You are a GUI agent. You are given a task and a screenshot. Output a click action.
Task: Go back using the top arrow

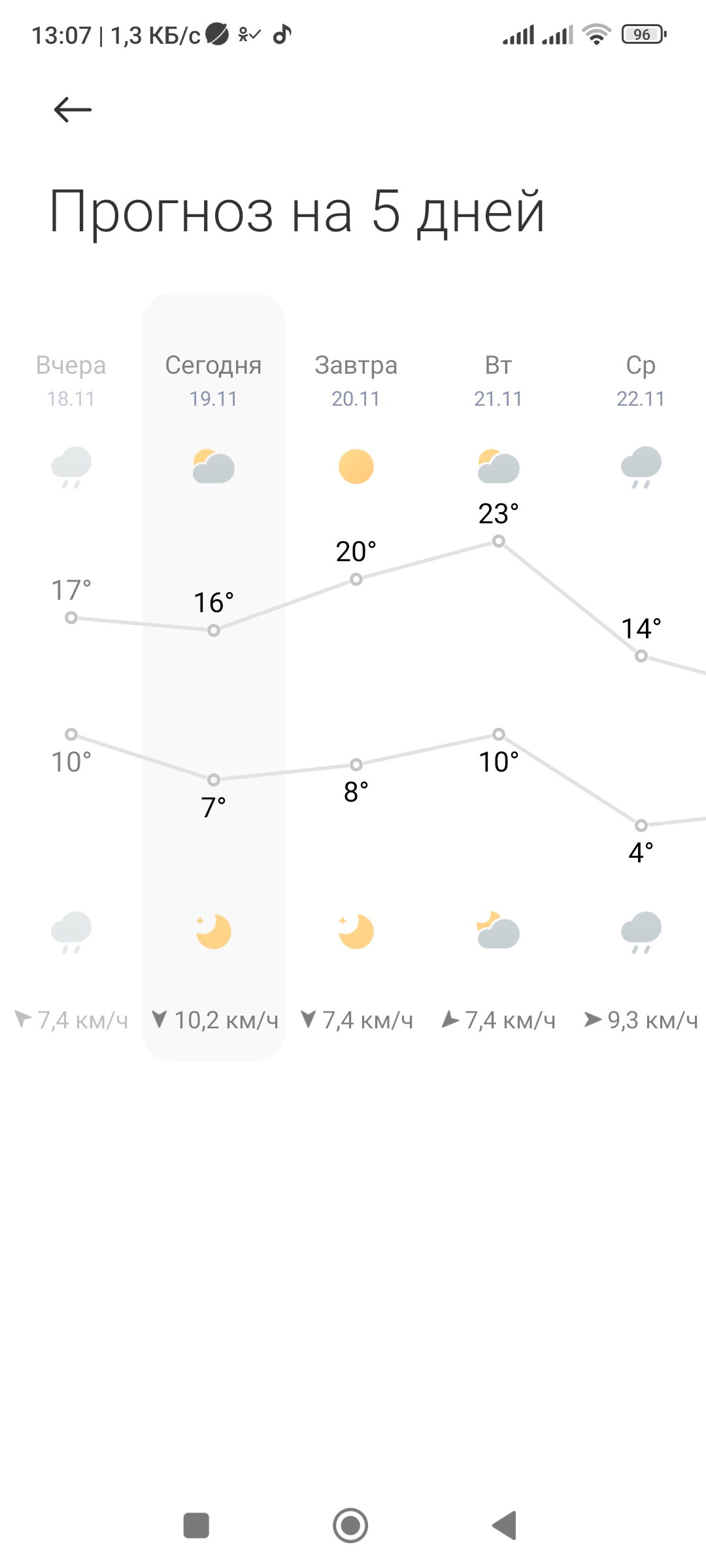tap(73, 109)
